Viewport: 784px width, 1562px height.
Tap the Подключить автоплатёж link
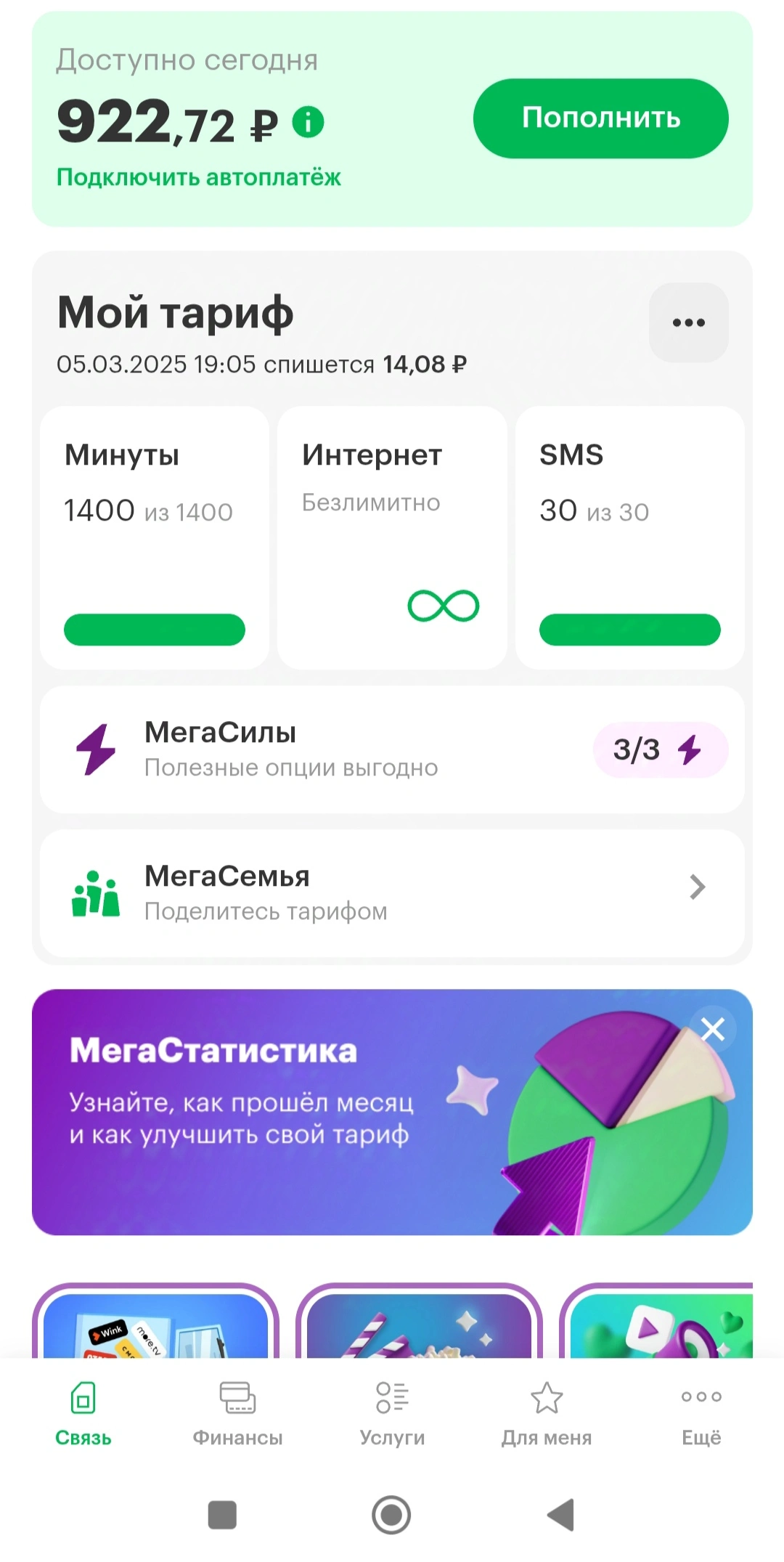pos(198,177)
